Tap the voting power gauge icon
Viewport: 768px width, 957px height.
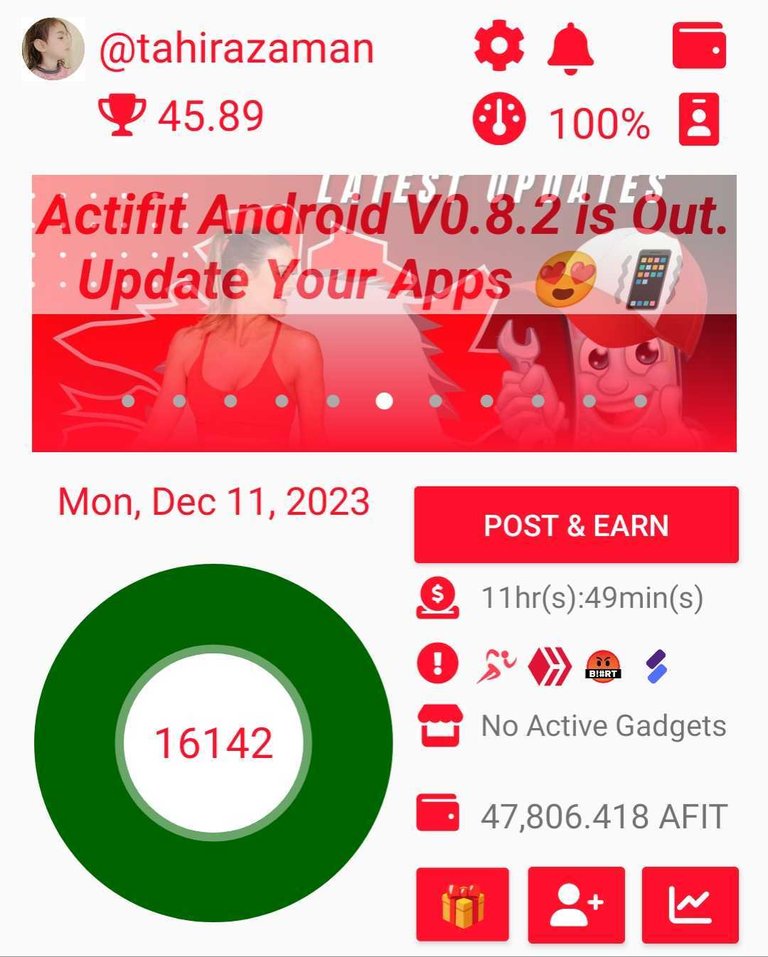tap(497, 120)
